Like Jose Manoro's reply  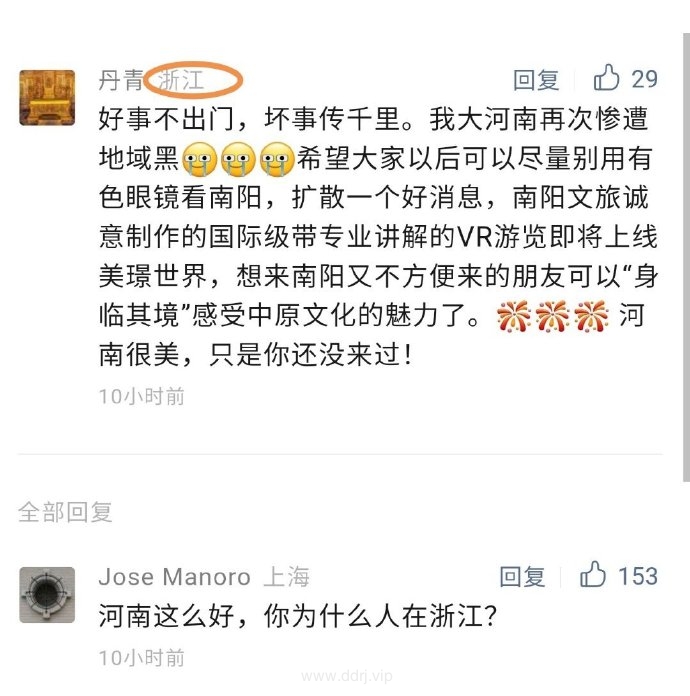594,575
